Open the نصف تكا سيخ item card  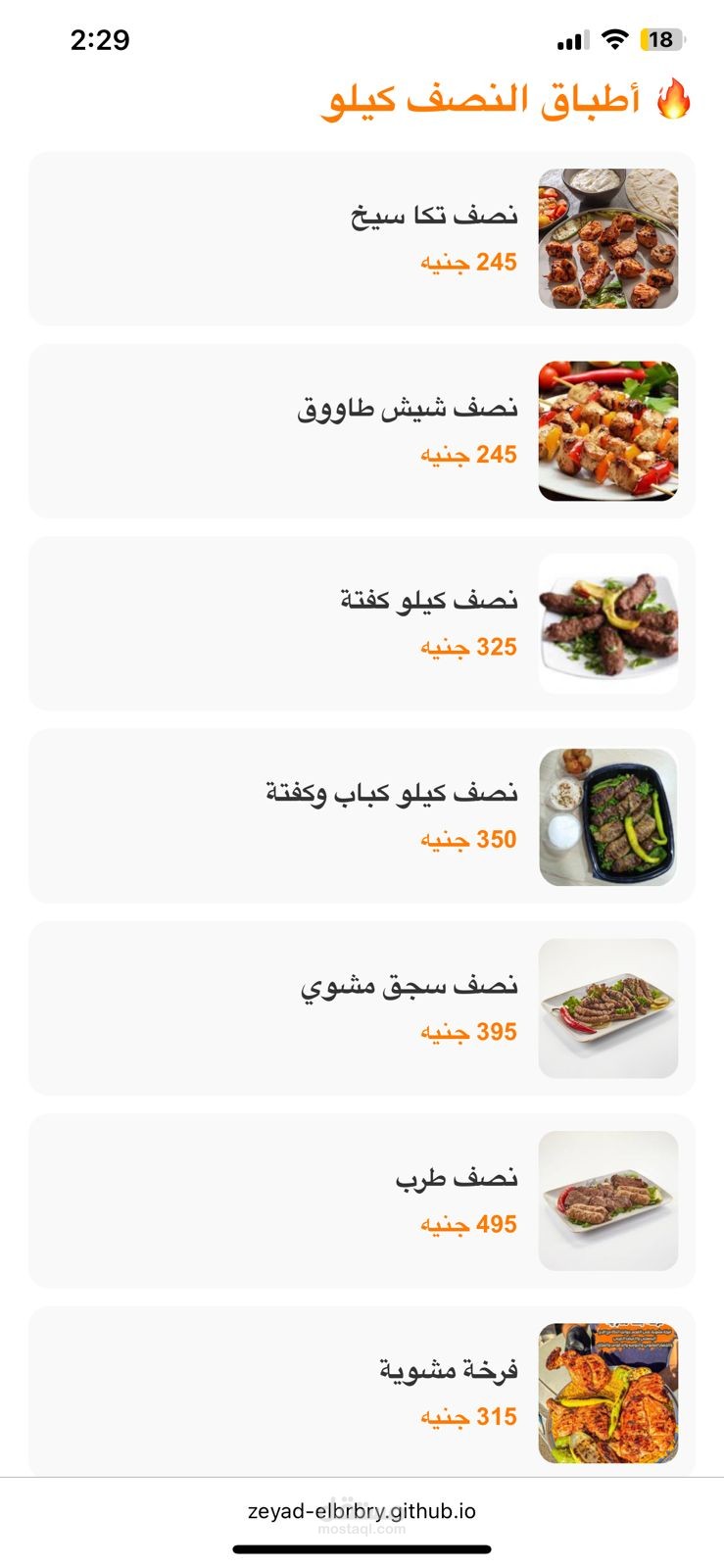click(x=362, y=238)
